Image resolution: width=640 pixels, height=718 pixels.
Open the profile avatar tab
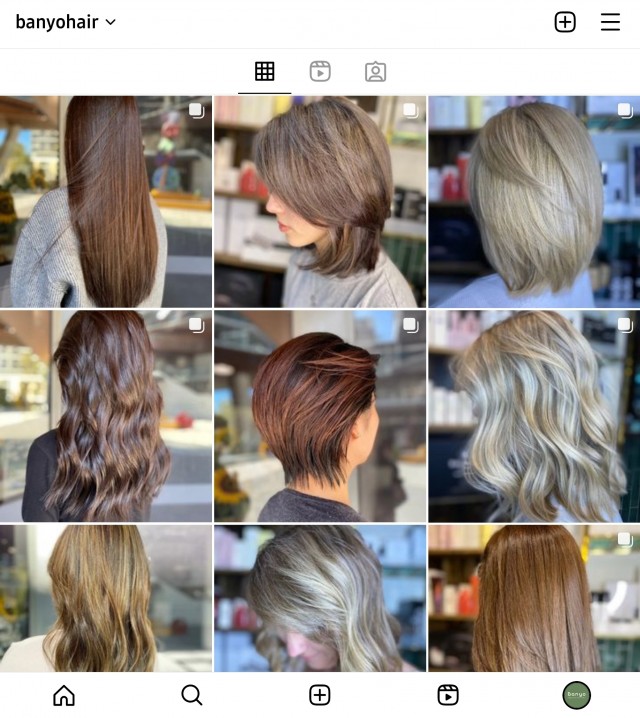coord(576,695)
